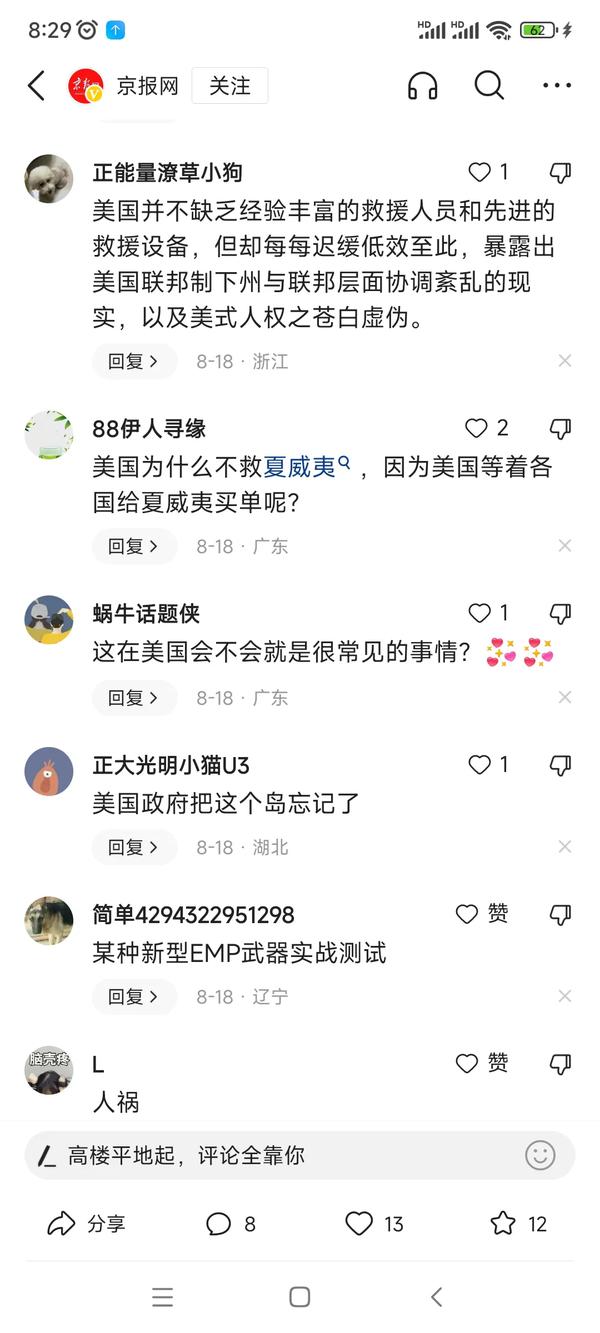Screen dimensions: 600x1333
Task: Open the three-dot overflow menu
Action: tap(556, 86)
